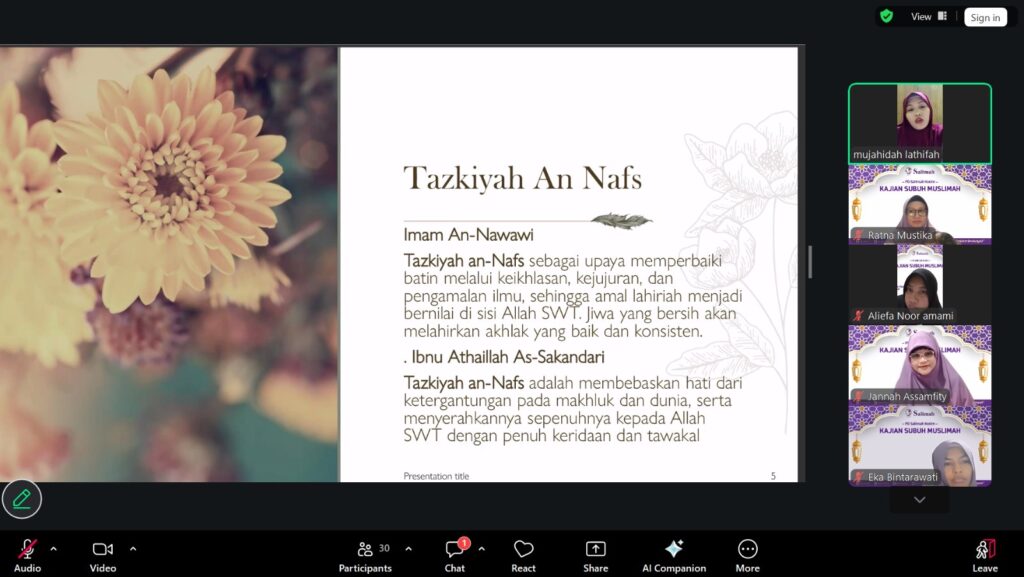Show more participant video tiles below
The image size is (1024, 577).
click(x=919, y=500)
